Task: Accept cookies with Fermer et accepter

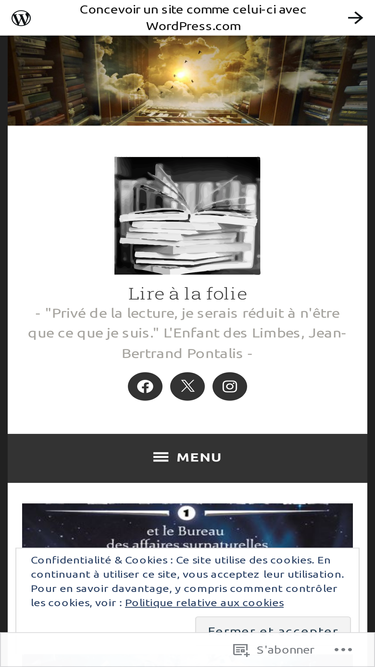Action: coord(273,625)
